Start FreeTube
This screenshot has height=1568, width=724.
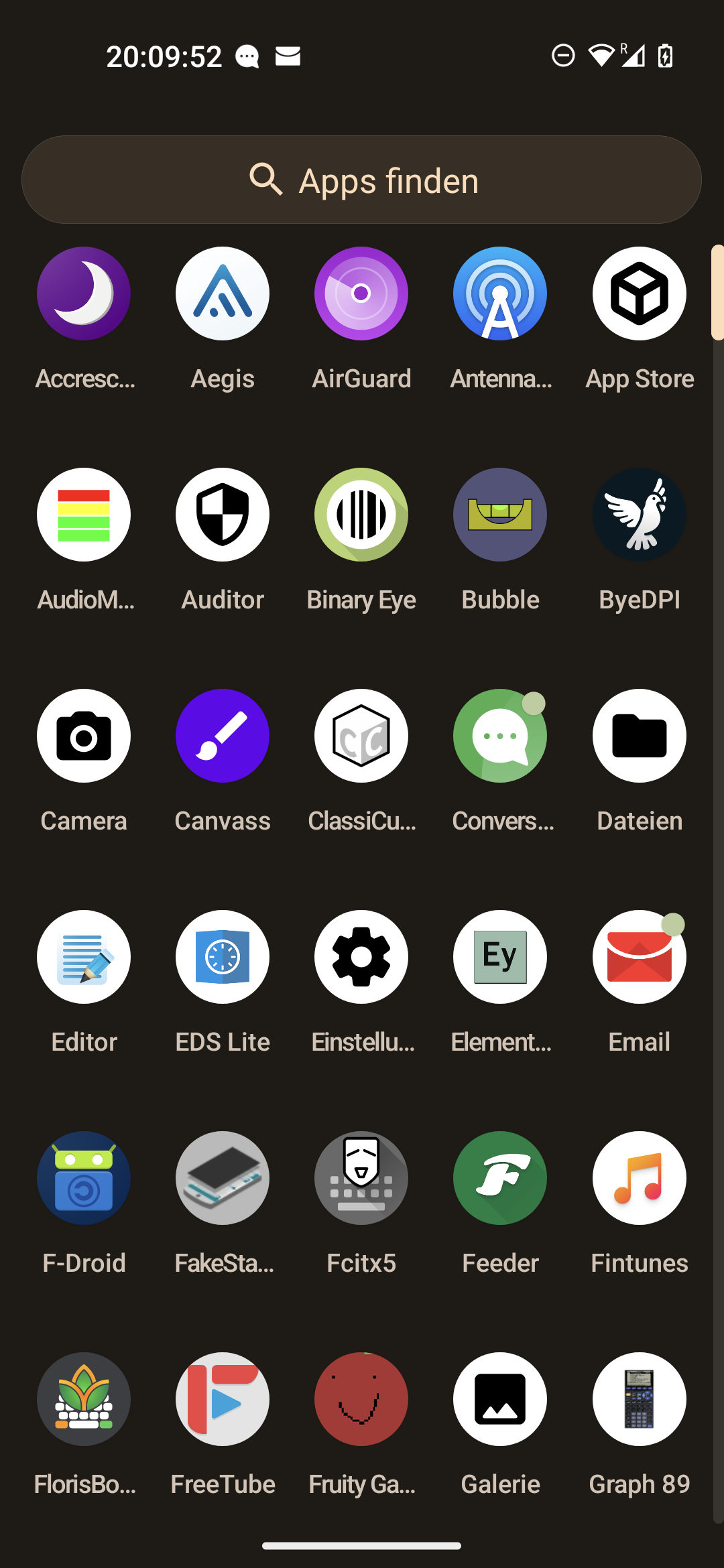(x=223, y=1399)
